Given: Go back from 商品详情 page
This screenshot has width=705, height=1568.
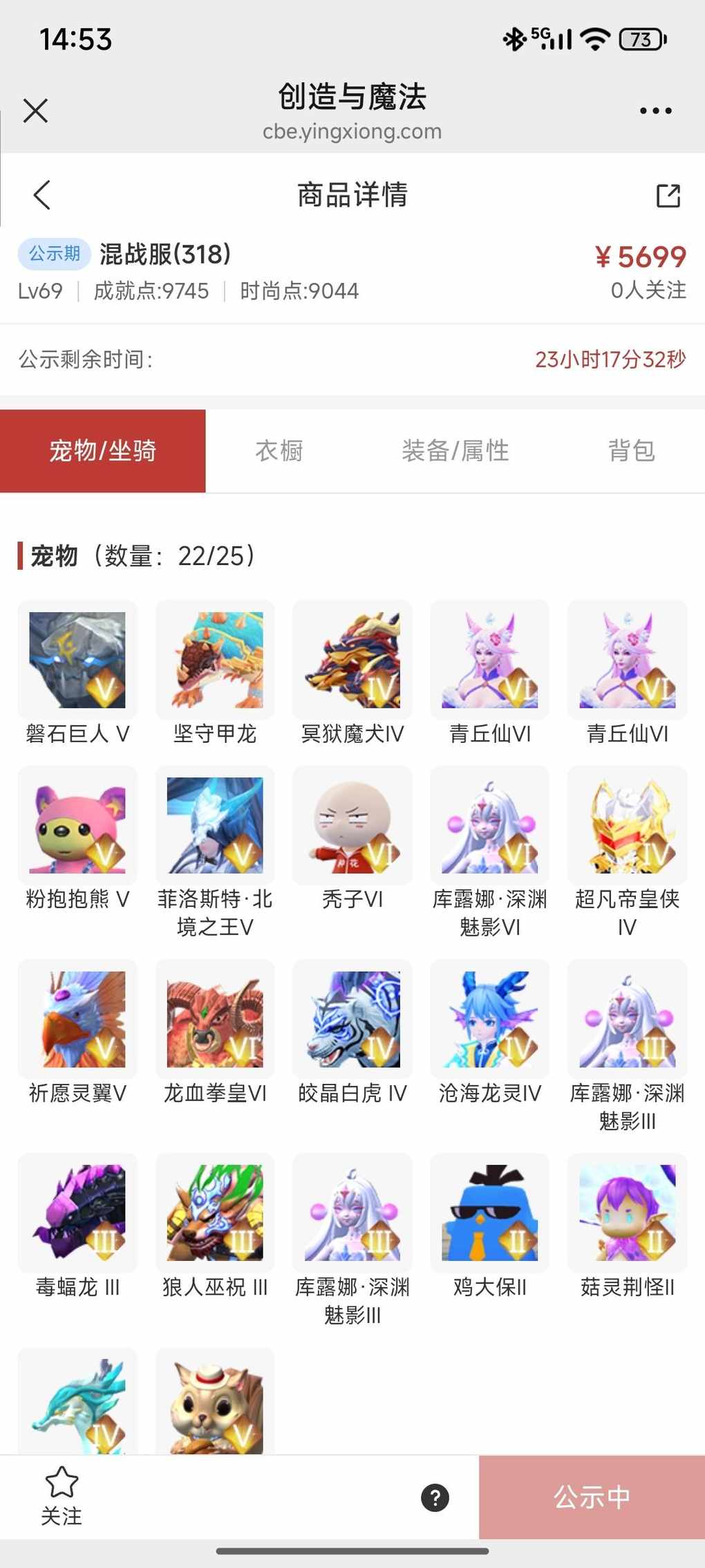Looking at the screenshot, I should point(42,195).
